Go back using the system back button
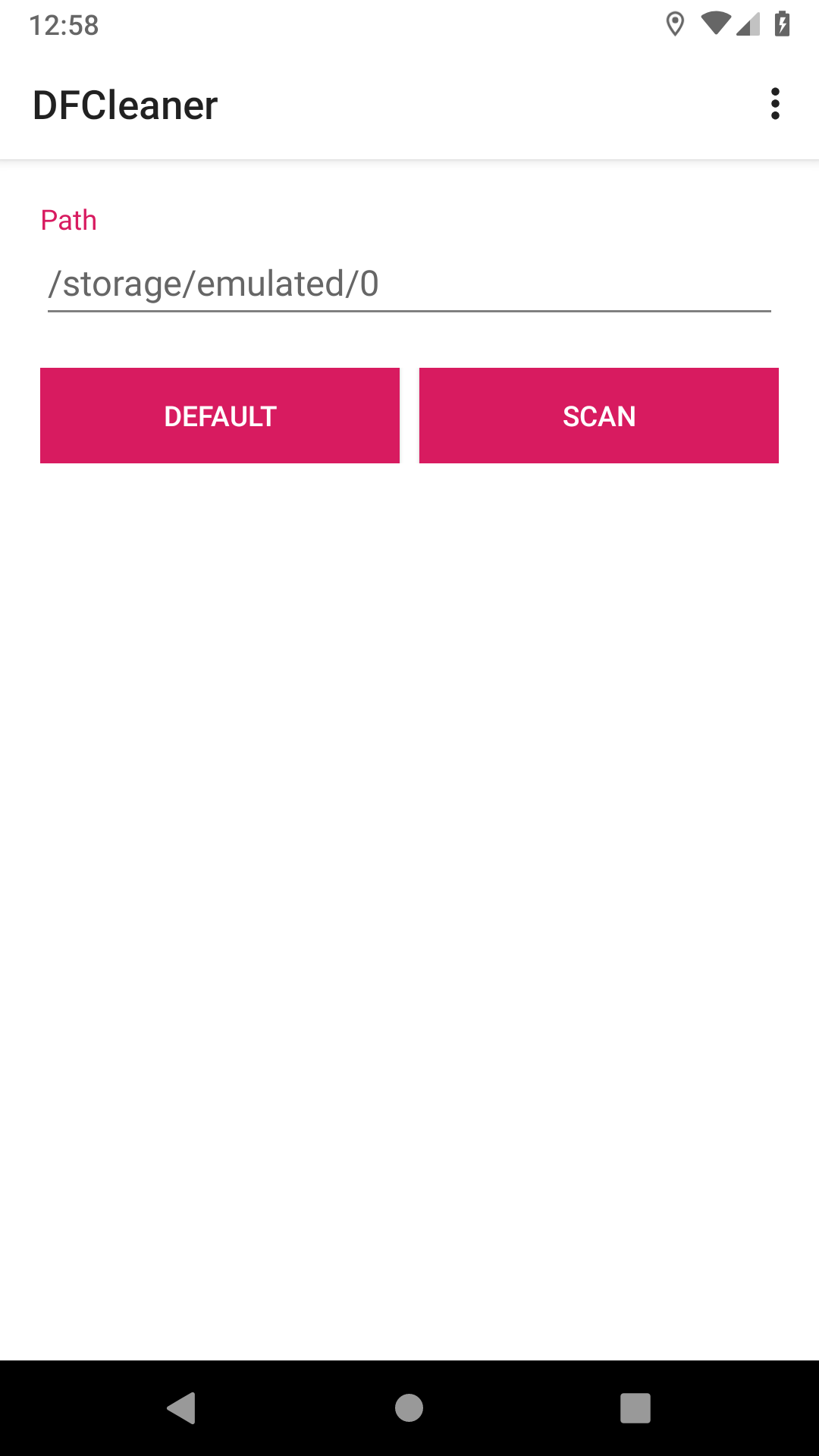 click(182, 1408)
